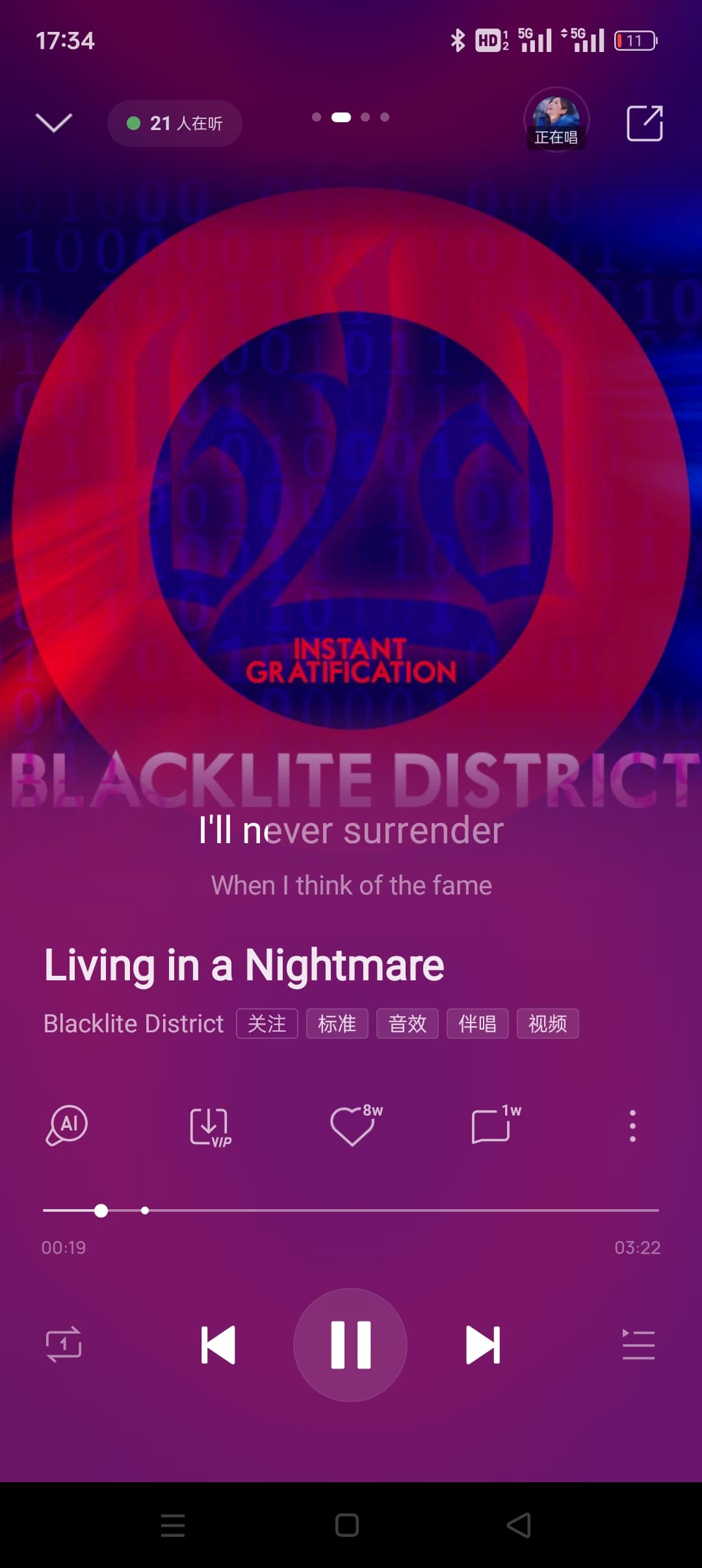The width and height of the screenshot is (702, 1568).
Task: Toggle the single-repeat play mode
Action: click(x=64, y=1344)
